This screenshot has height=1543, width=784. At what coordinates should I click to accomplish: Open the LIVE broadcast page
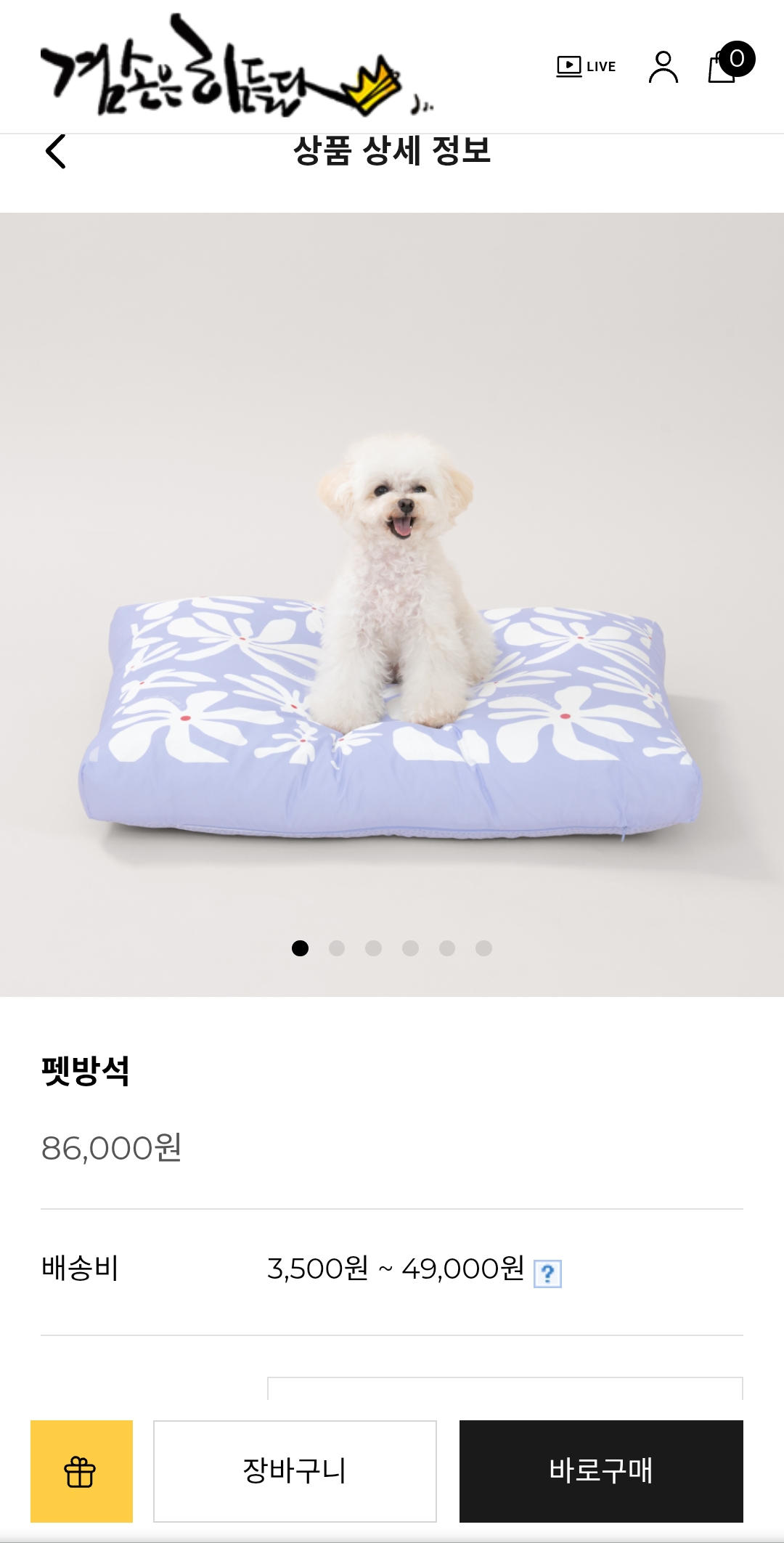586,67
